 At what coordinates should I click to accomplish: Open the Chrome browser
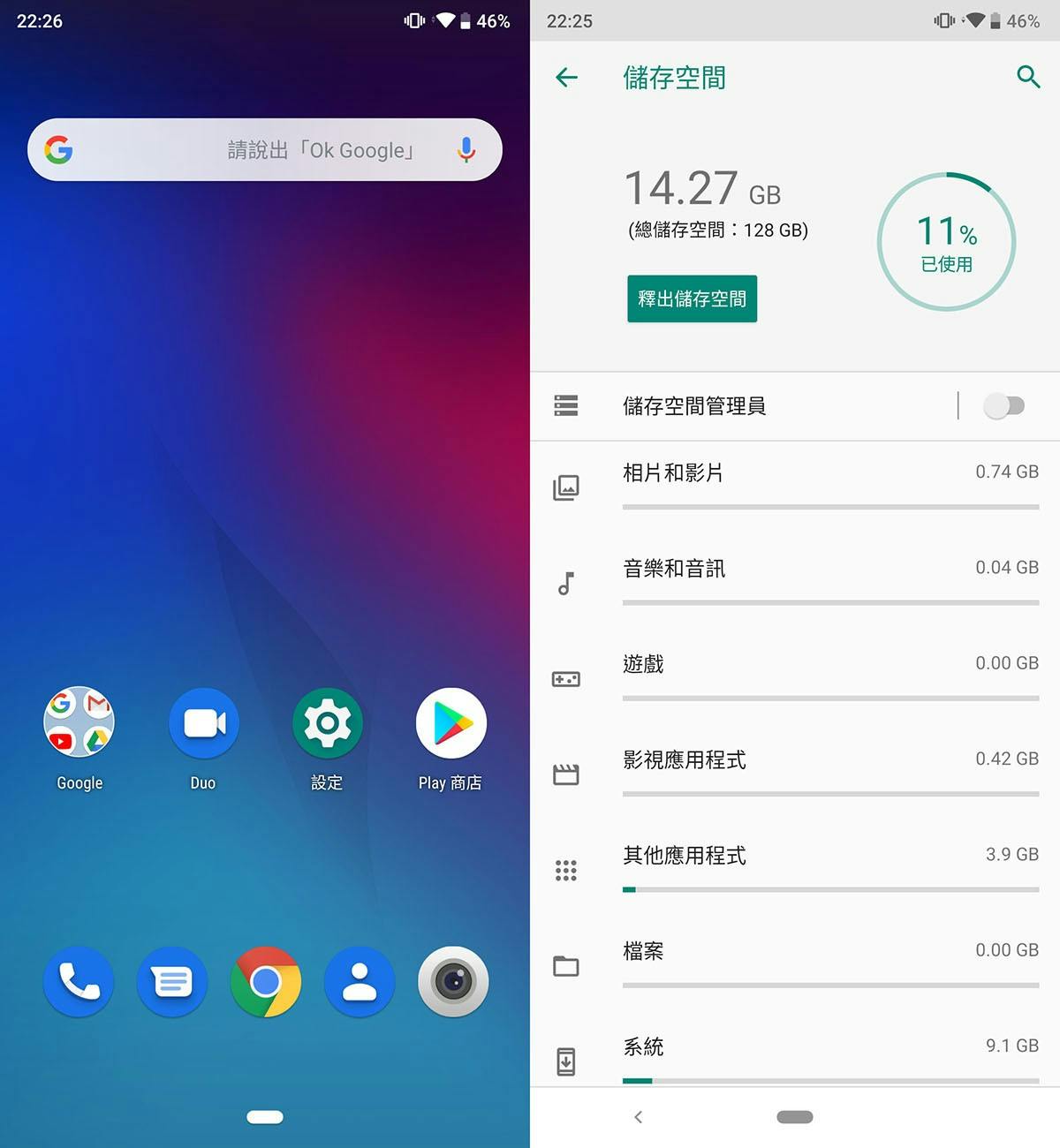266,982
